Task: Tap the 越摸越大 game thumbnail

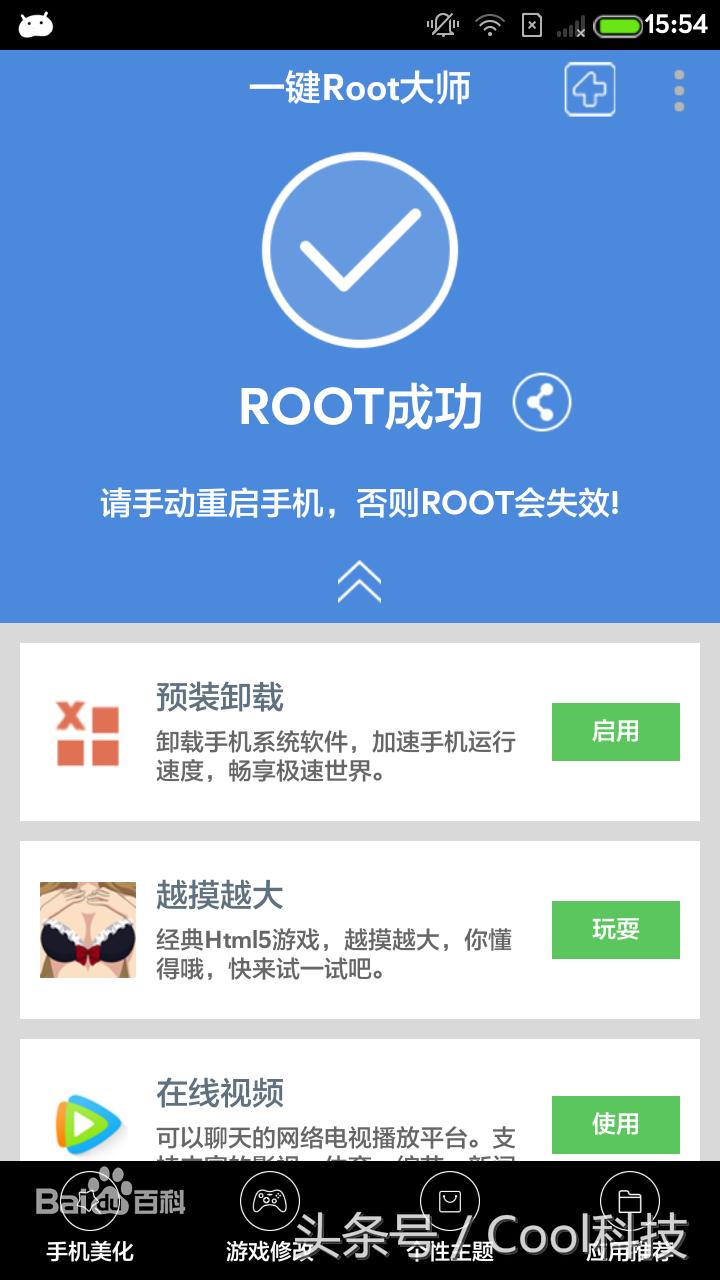Action: (88, 930)
